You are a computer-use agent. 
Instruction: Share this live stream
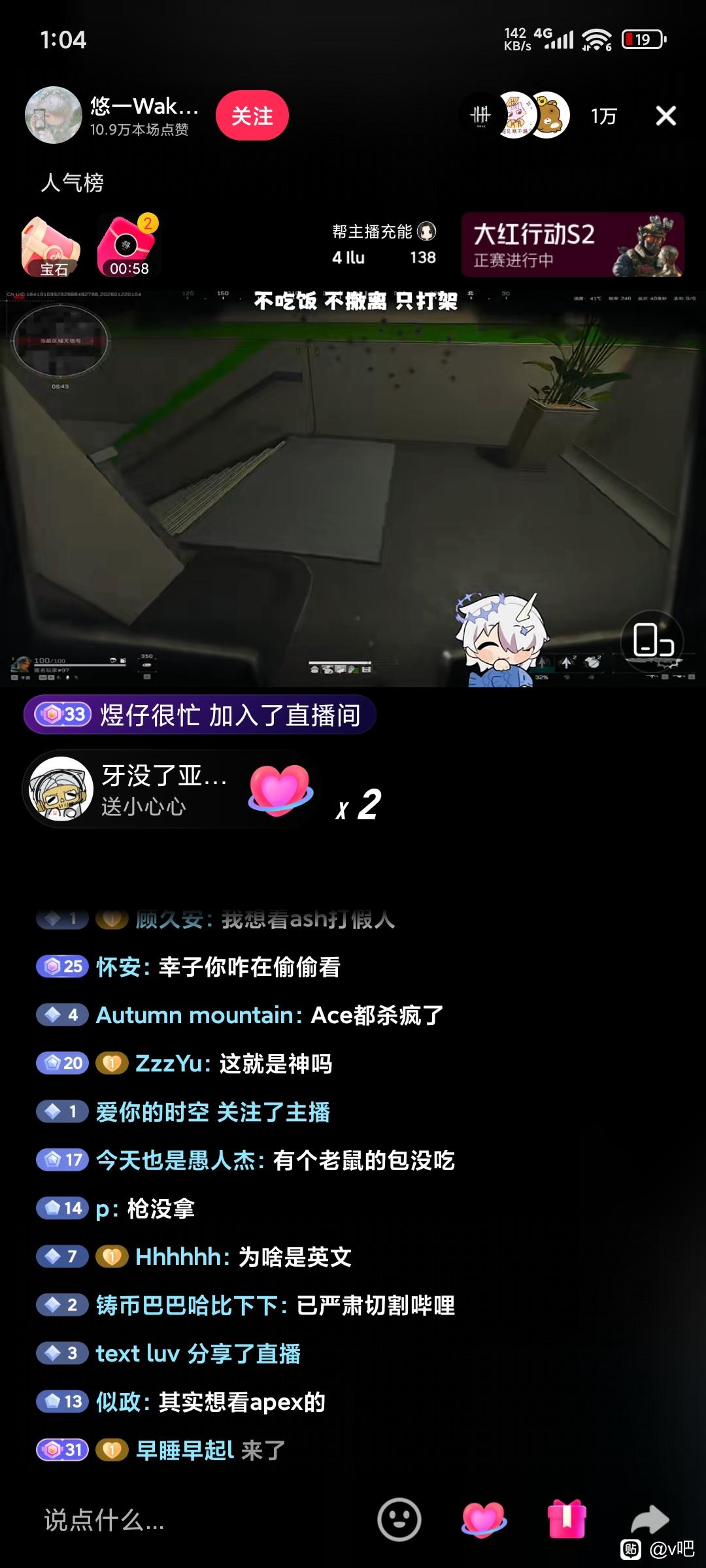(649, 1520)
